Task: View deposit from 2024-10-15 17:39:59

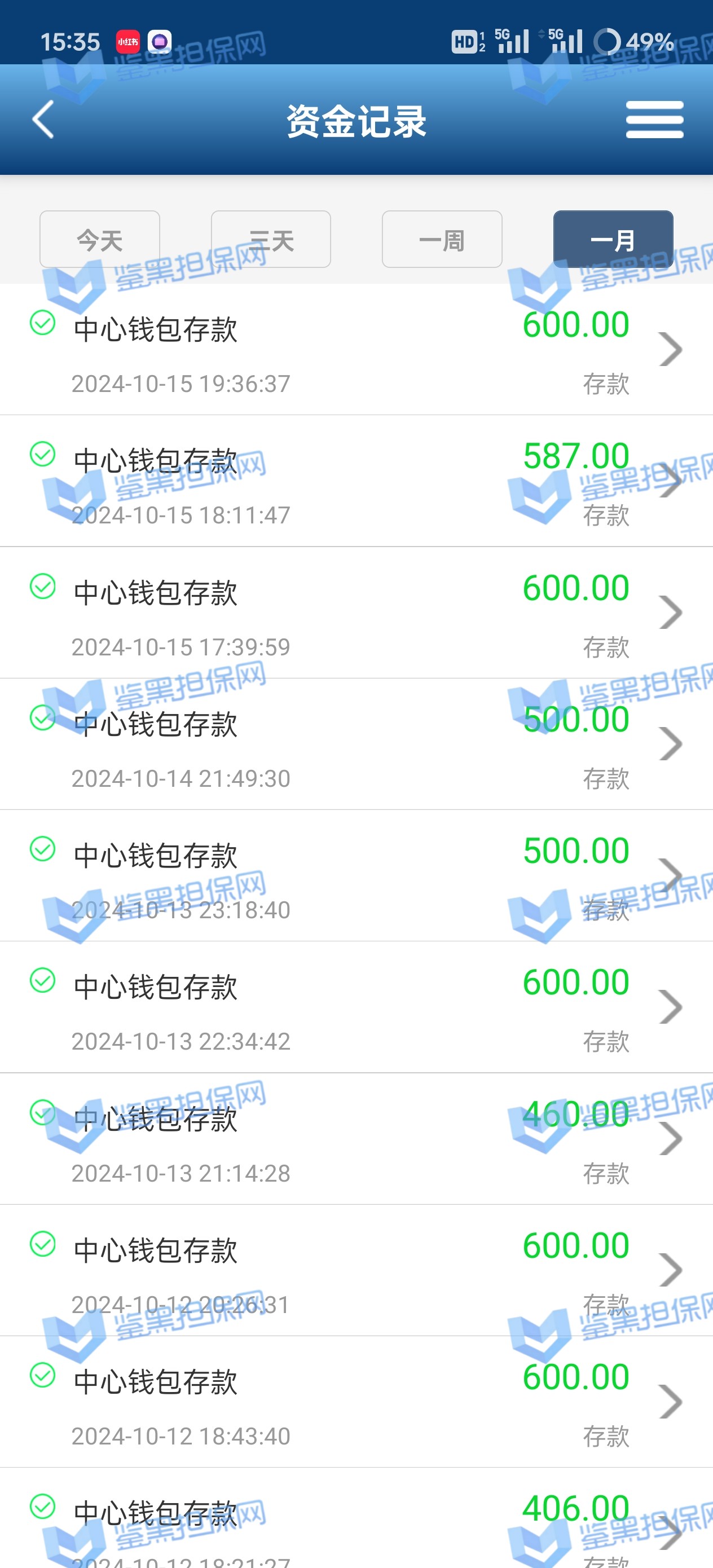Action: 356,613
